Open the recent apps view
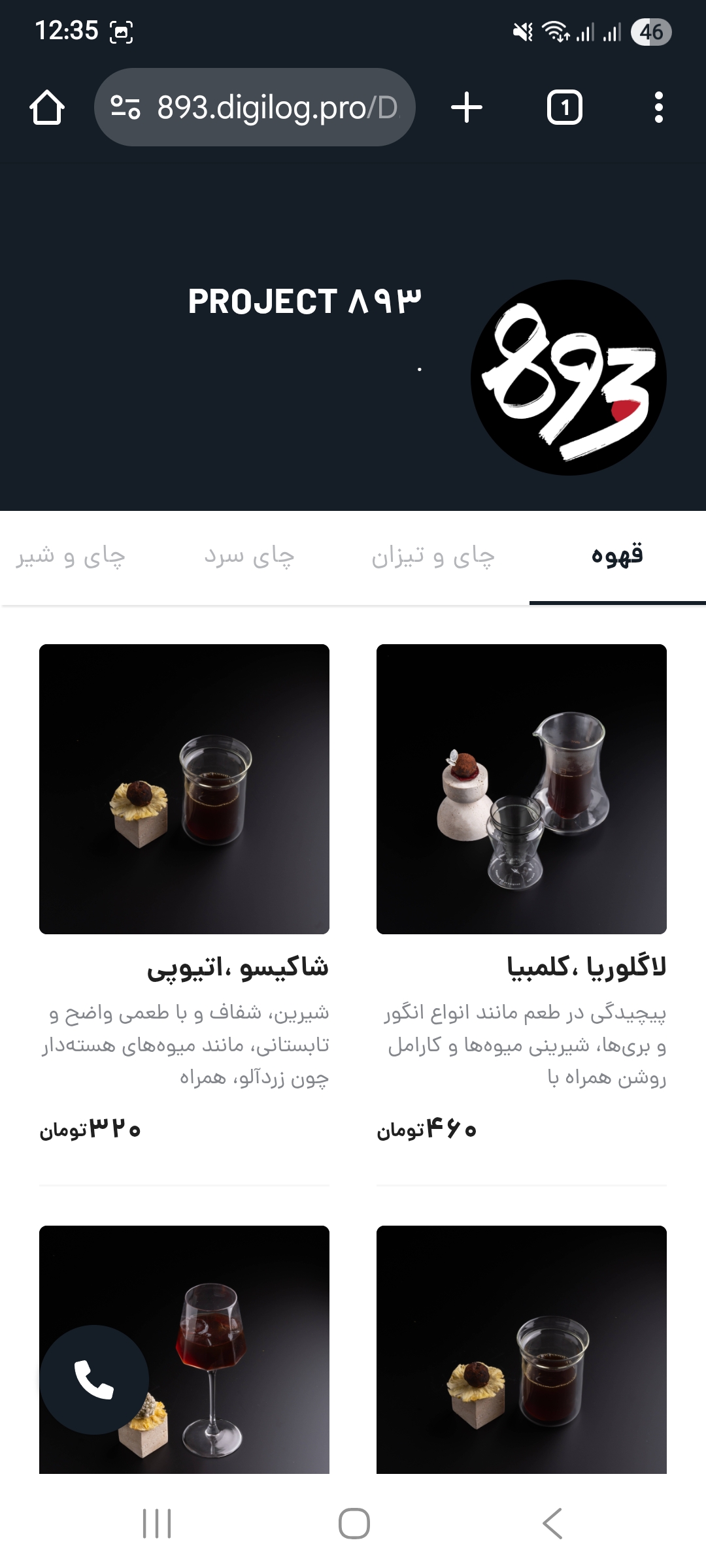706x1568 pixels. point(157,1524)
